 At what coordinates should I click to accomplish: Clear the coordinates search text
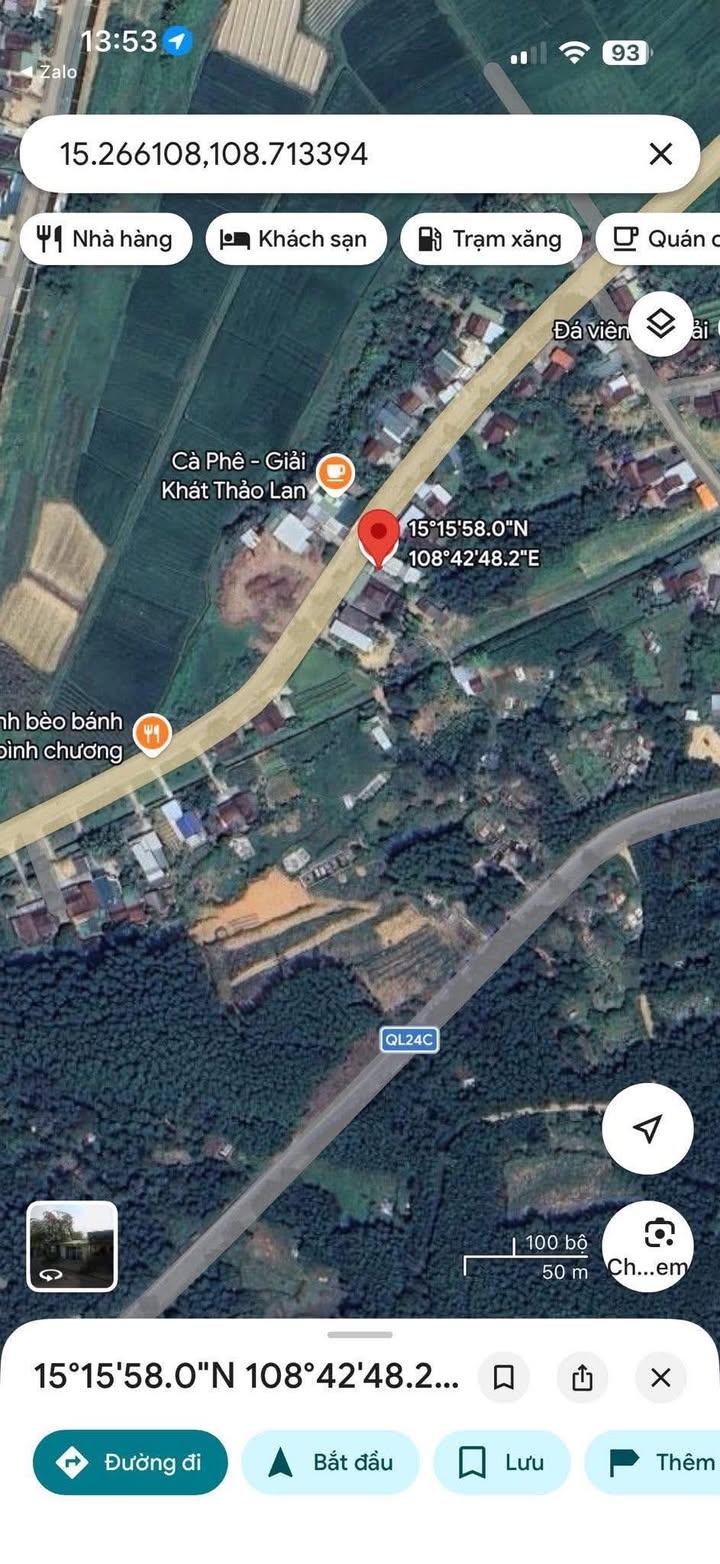[660, 154]
